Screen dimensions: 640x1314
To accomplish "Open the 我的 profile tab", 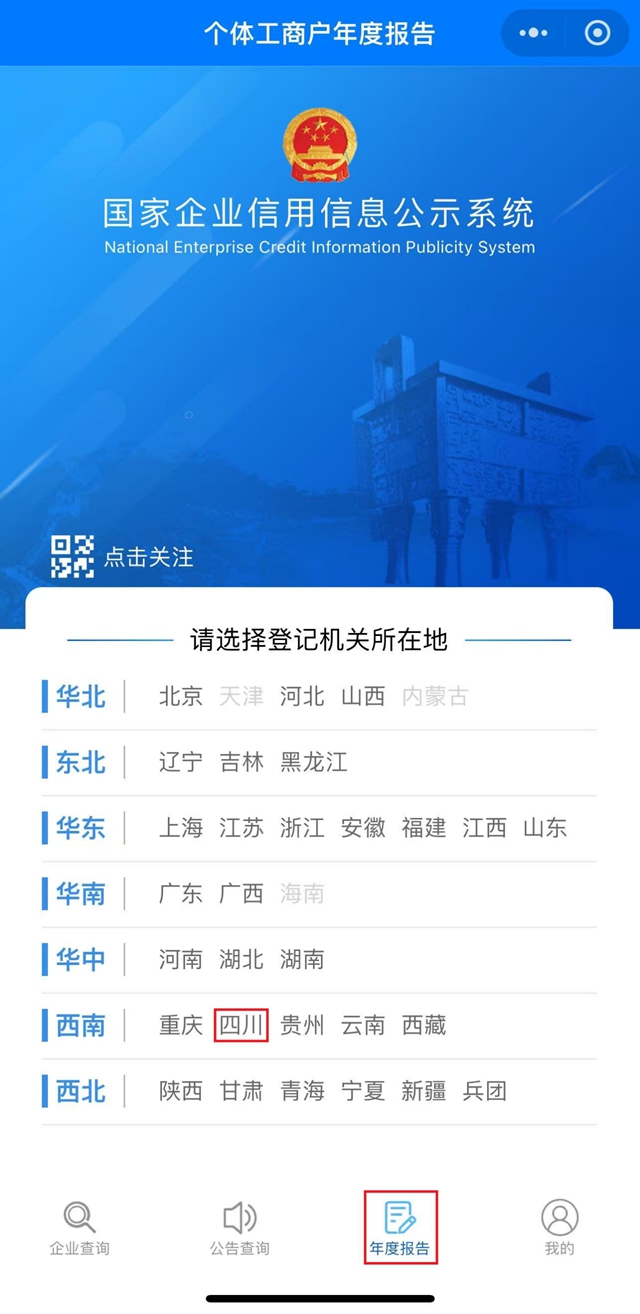I will coord(560,1228).
